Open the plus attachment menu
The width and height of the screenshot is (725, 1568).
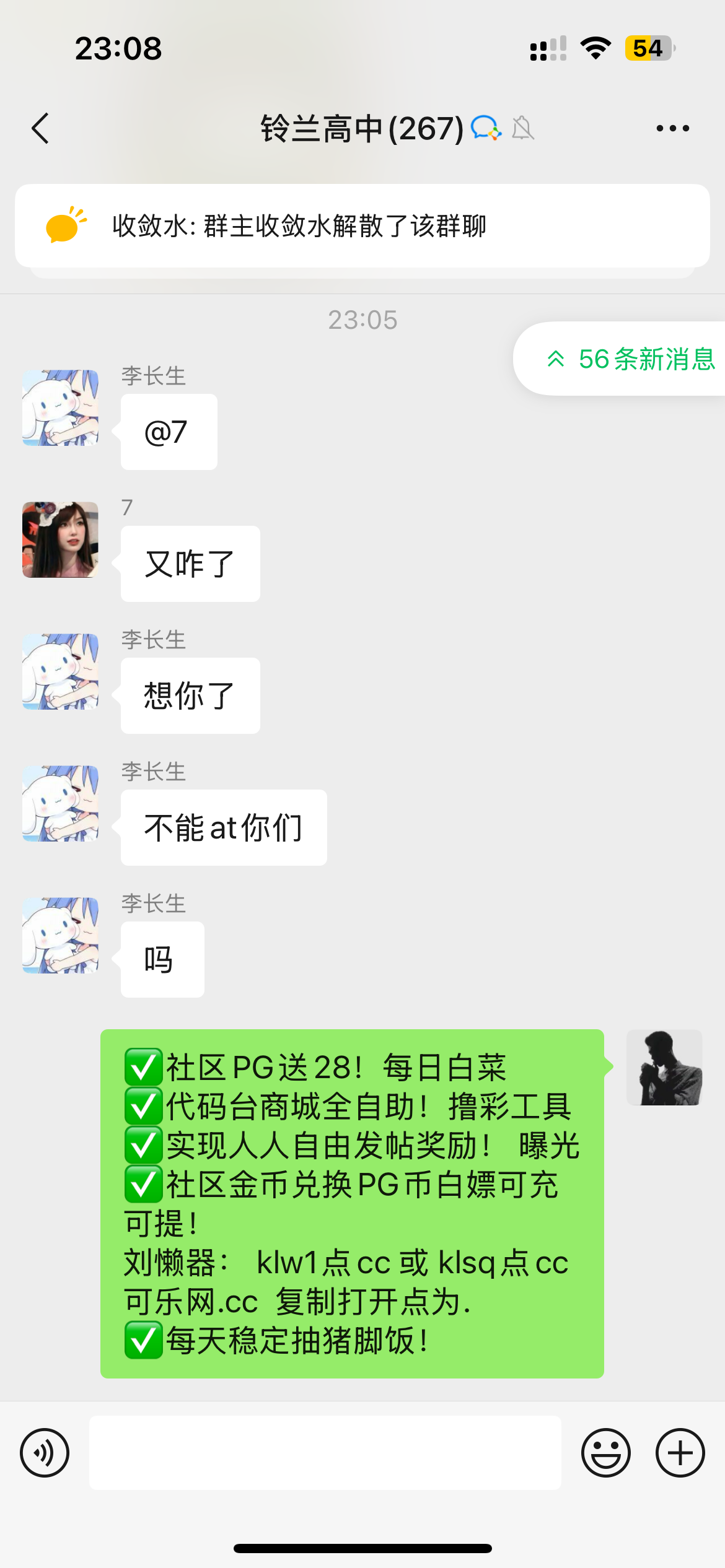[679, 1452]
